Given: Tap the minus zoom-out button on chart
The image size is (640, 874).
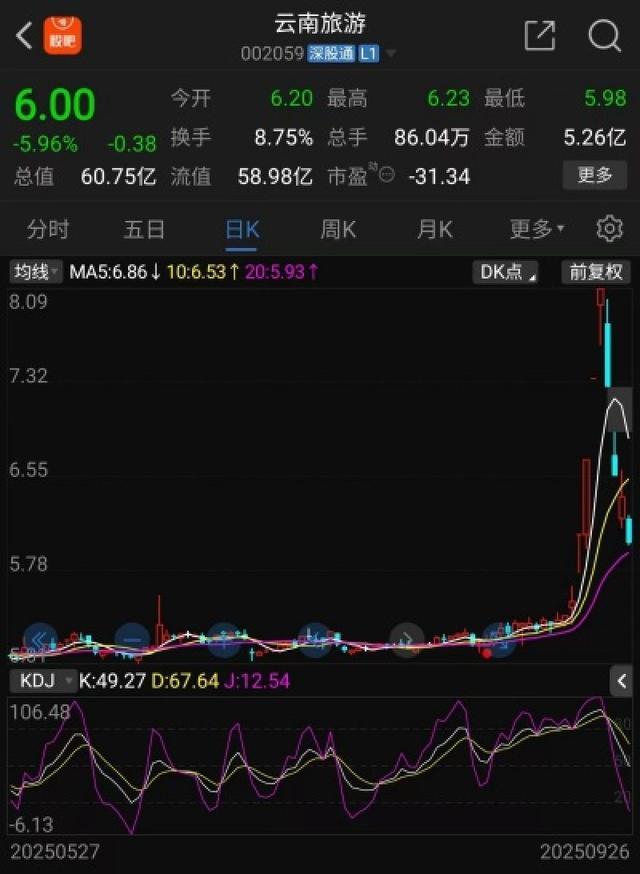Looking at the screenshot, I should pos(133,639).
